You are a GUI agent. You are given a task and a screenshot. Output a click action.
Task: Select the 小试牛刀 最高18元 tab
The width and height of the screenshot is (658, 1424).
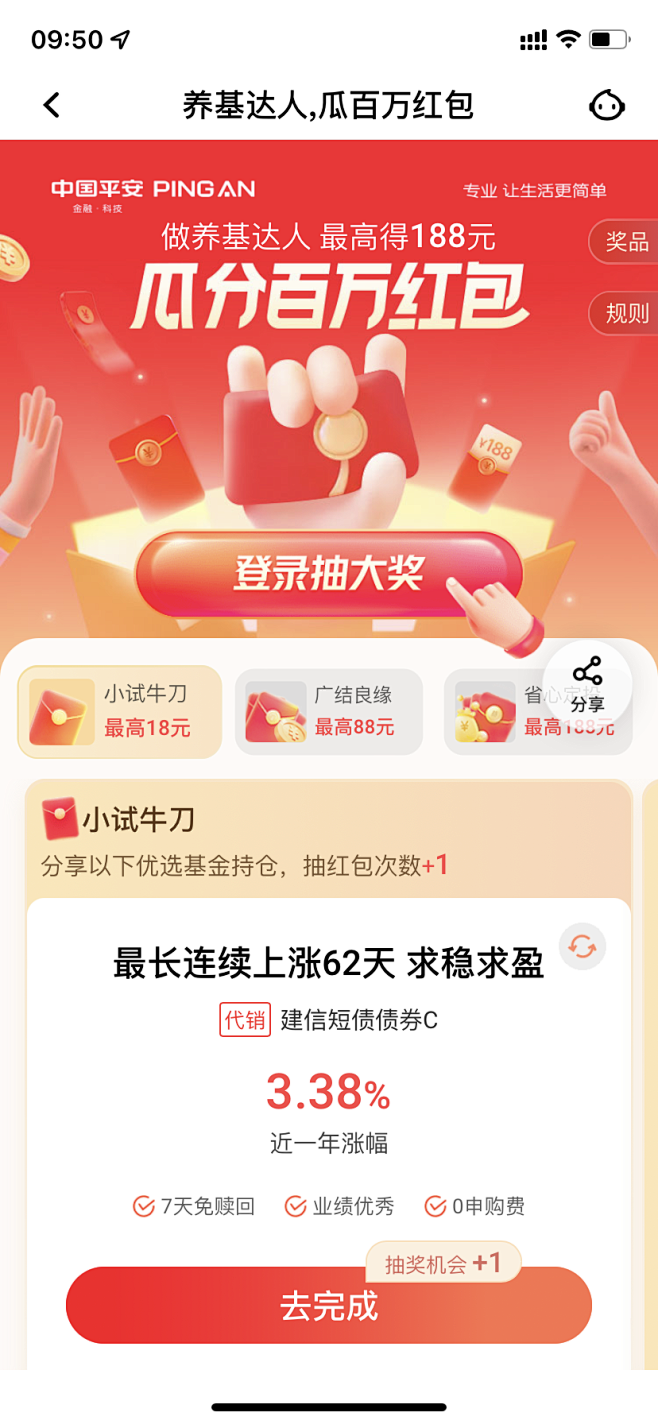click(120, 711)
